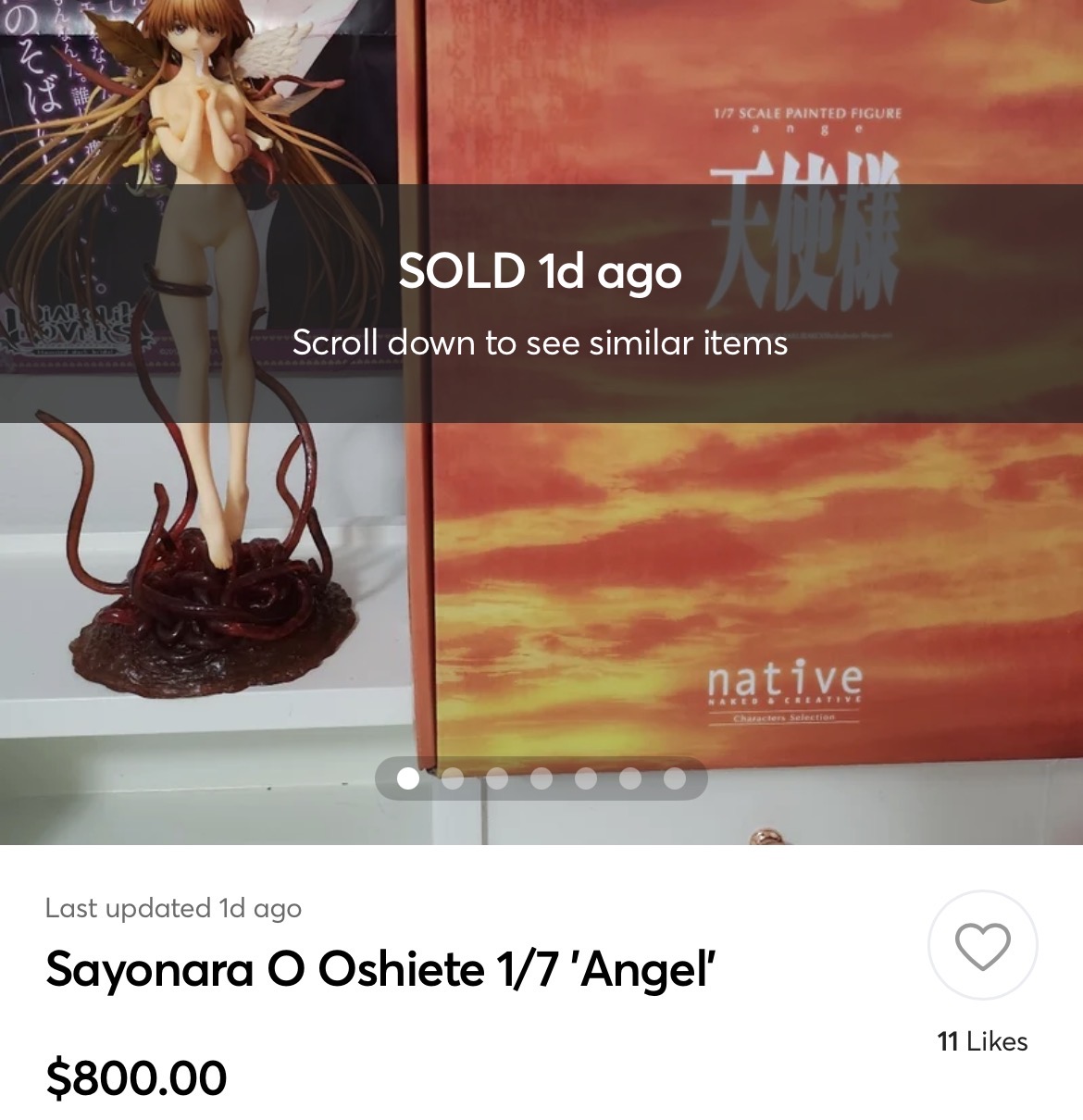Jump to the second photo via page indicator
The height and width of the screenshot is (1120, 1083).
pos(453,778)
